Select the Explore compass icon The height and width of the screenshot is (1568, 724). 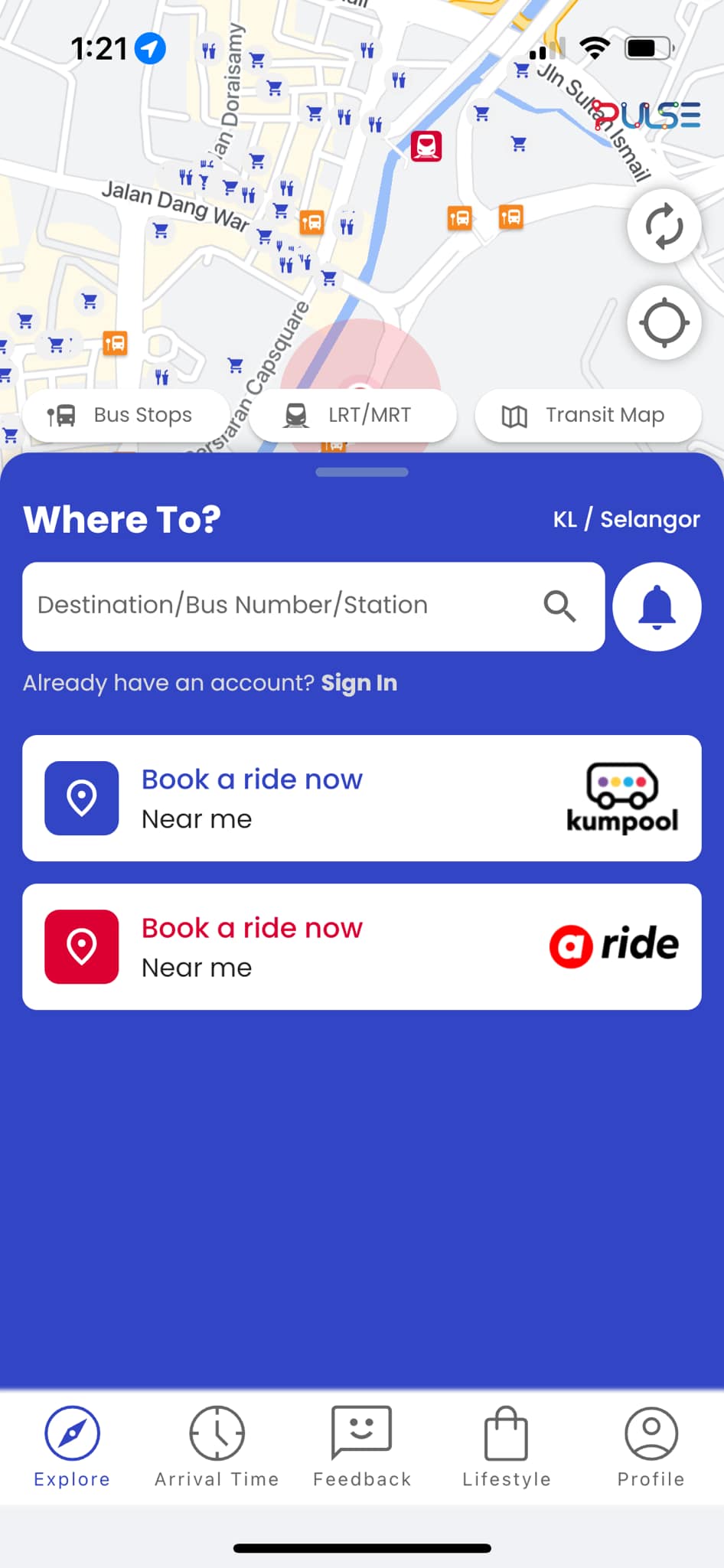click(x=71, y=1431)
